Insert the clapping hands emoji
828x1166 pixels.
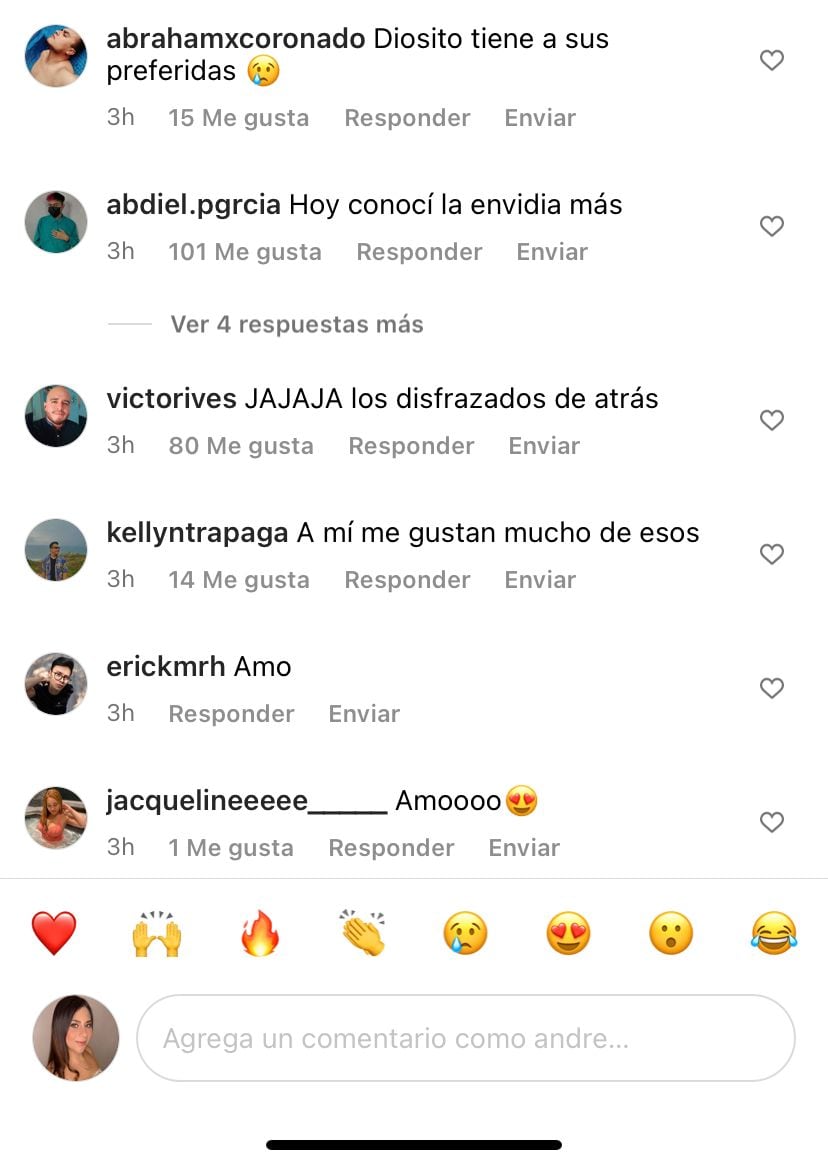pos(362,934)
